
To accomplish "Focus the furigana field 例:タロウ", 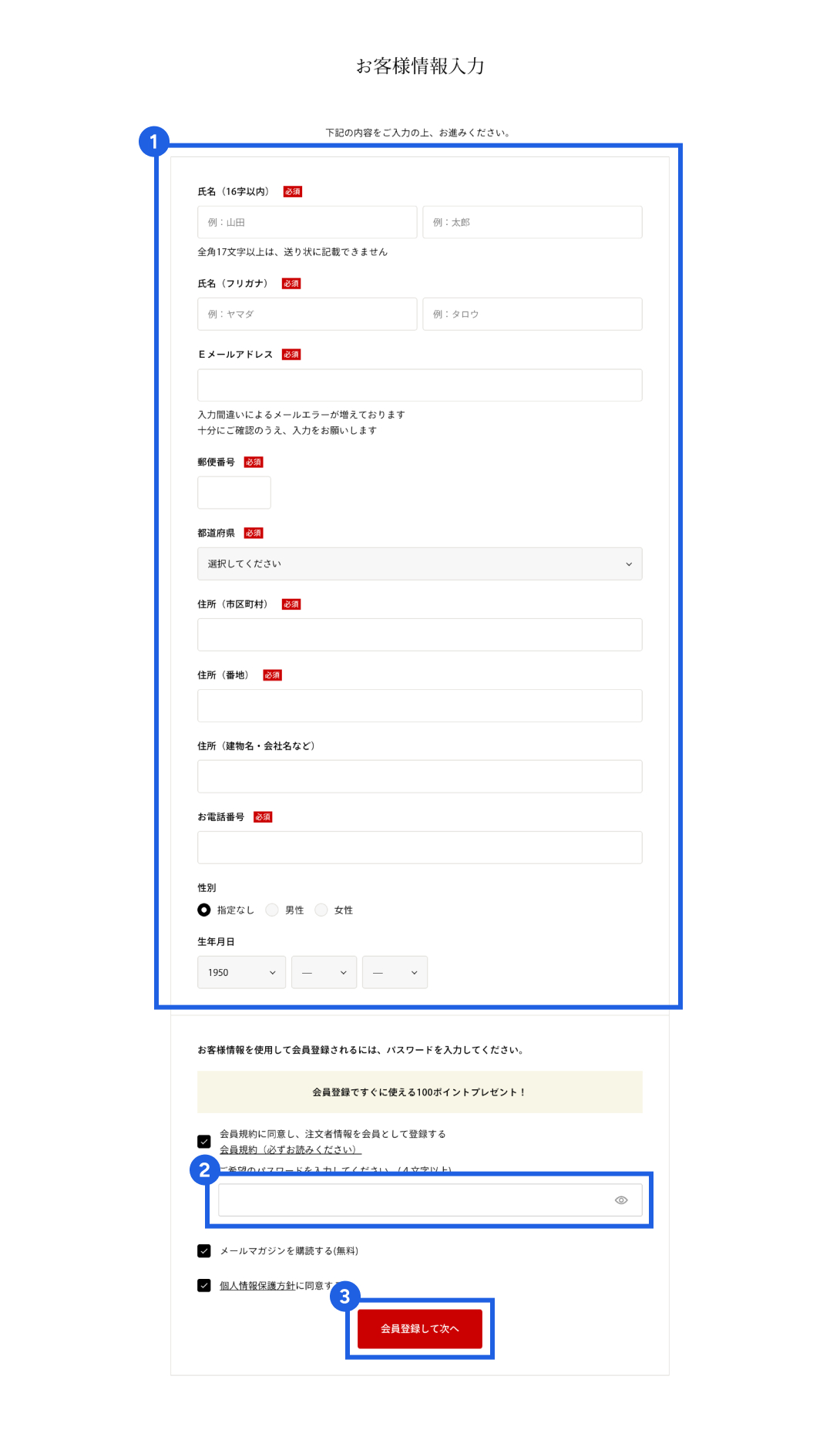I will tap(533, 314).
